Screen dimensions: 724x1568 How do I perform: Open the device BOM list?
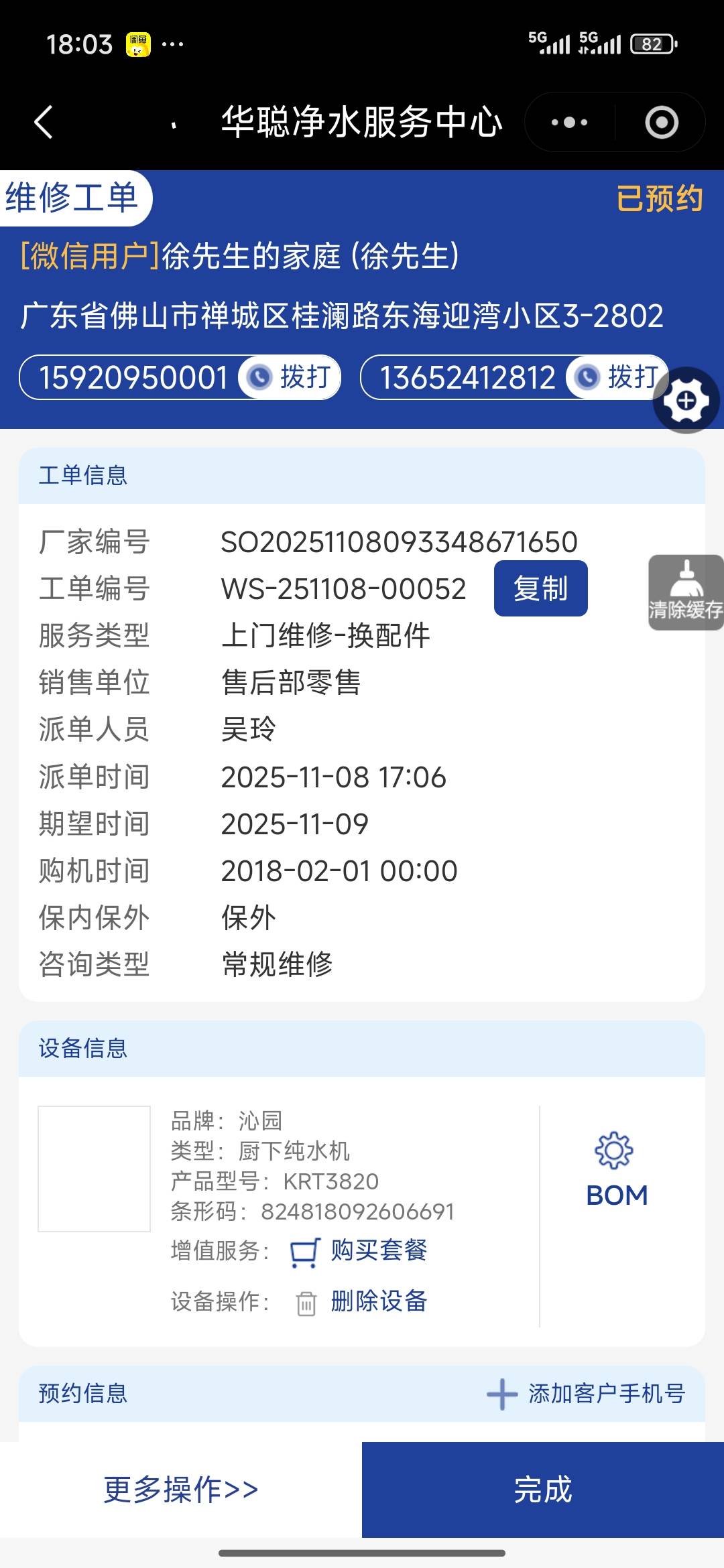point(616,1169)
